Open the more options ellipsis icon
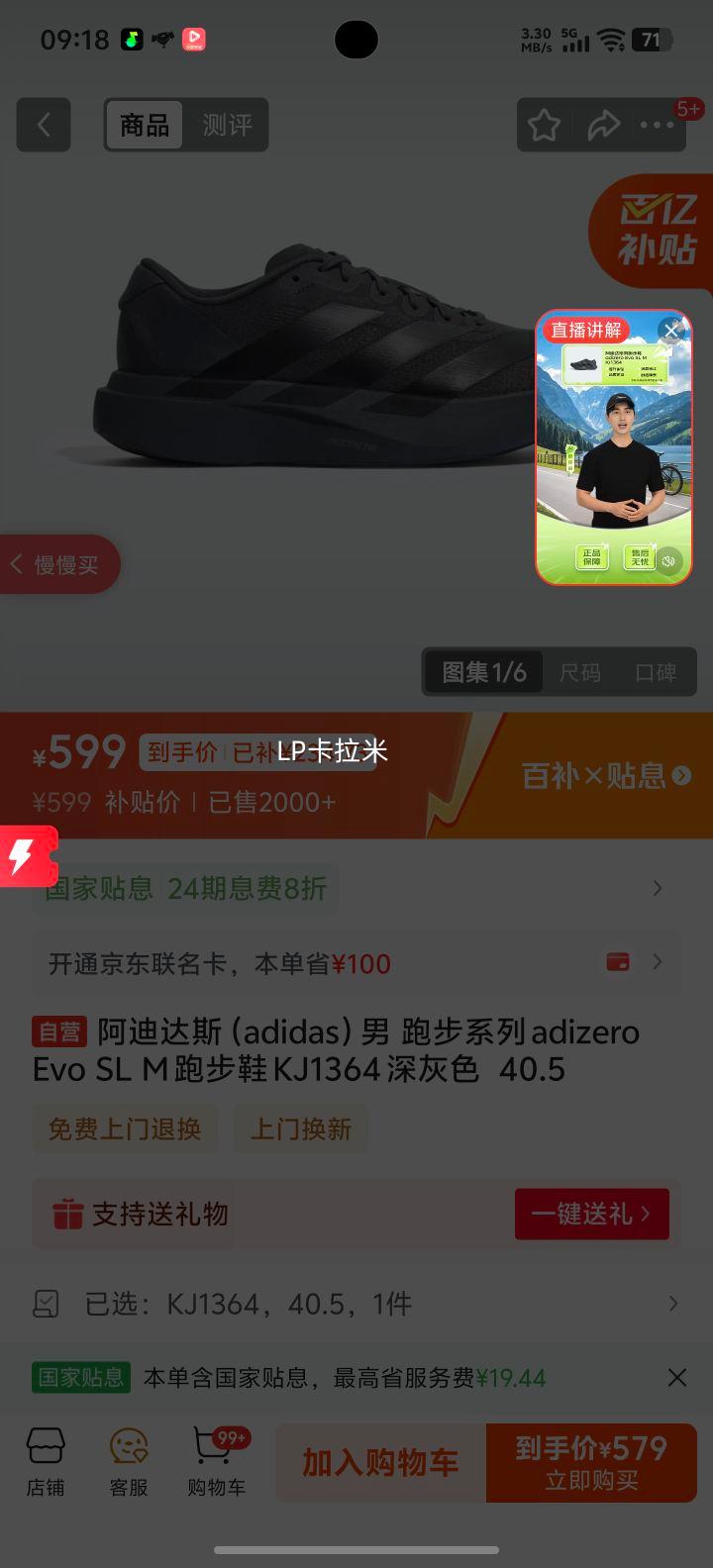 658,125
